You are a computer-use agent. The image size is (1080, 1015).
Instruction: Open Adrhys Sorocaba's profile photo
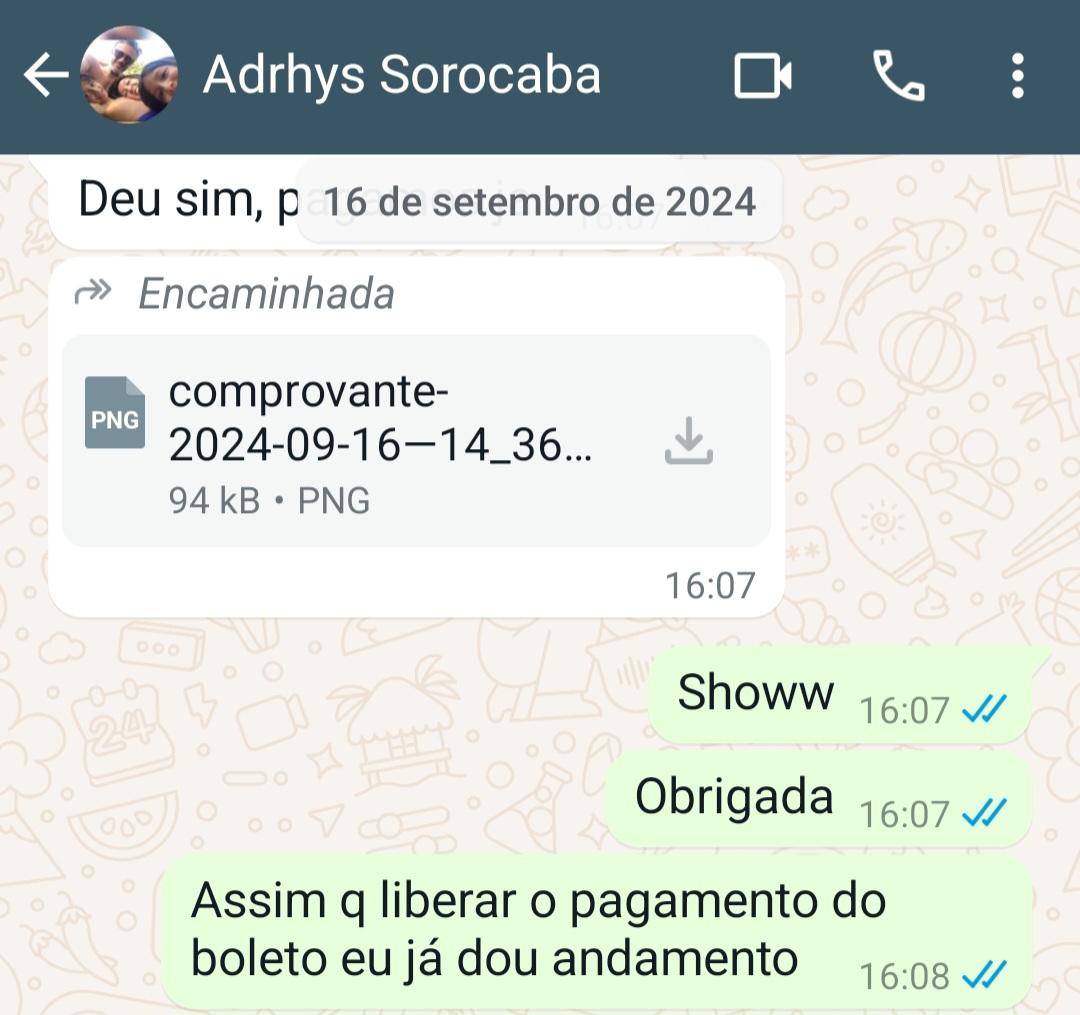coord(129,76)
